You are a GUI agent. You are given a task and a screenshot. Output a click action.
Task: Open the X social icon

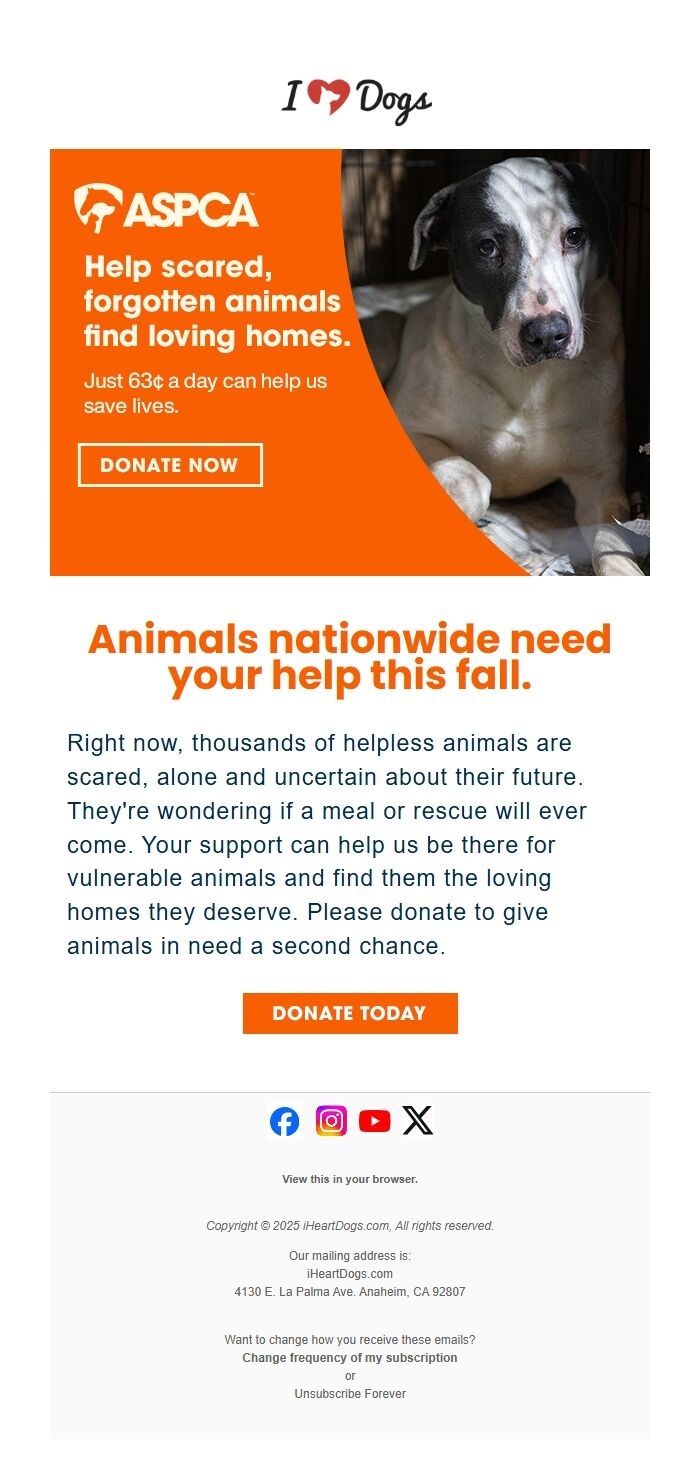(x=418, y=1121)
